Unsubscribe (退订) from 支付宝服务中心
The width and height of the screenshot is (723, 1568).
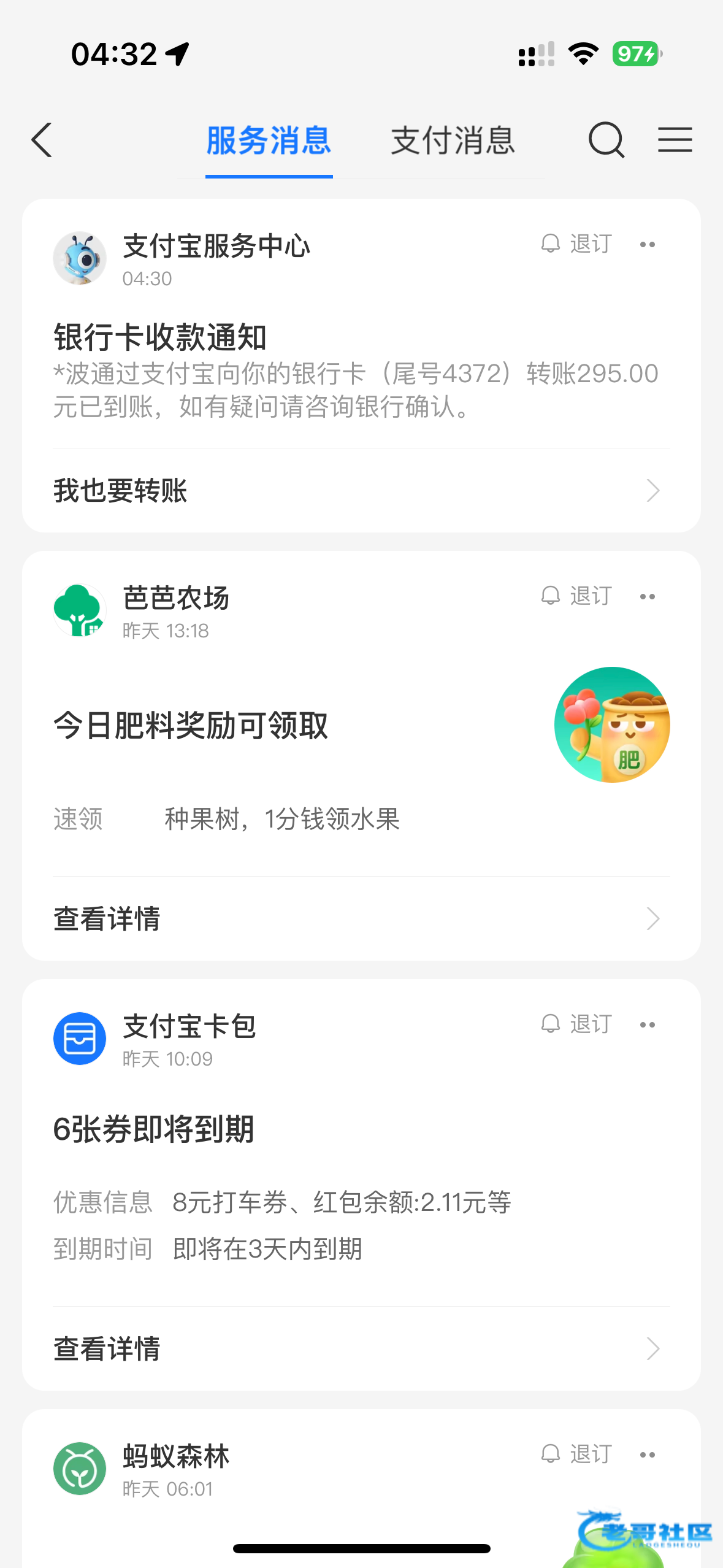[577, 244]
